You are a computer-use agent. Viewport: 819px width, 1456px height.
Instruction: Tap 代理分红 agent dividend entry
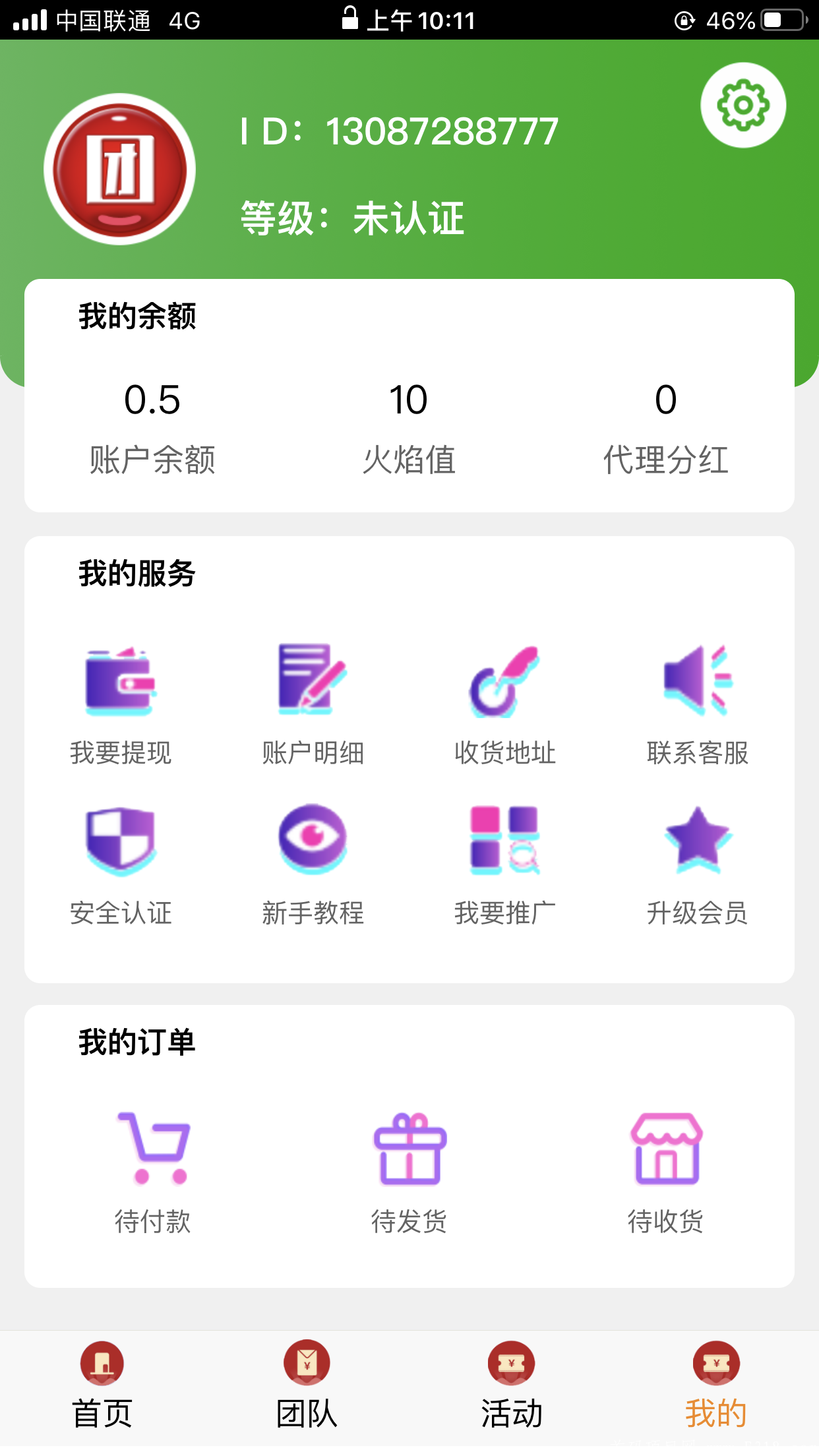click(x=666, y=428)
